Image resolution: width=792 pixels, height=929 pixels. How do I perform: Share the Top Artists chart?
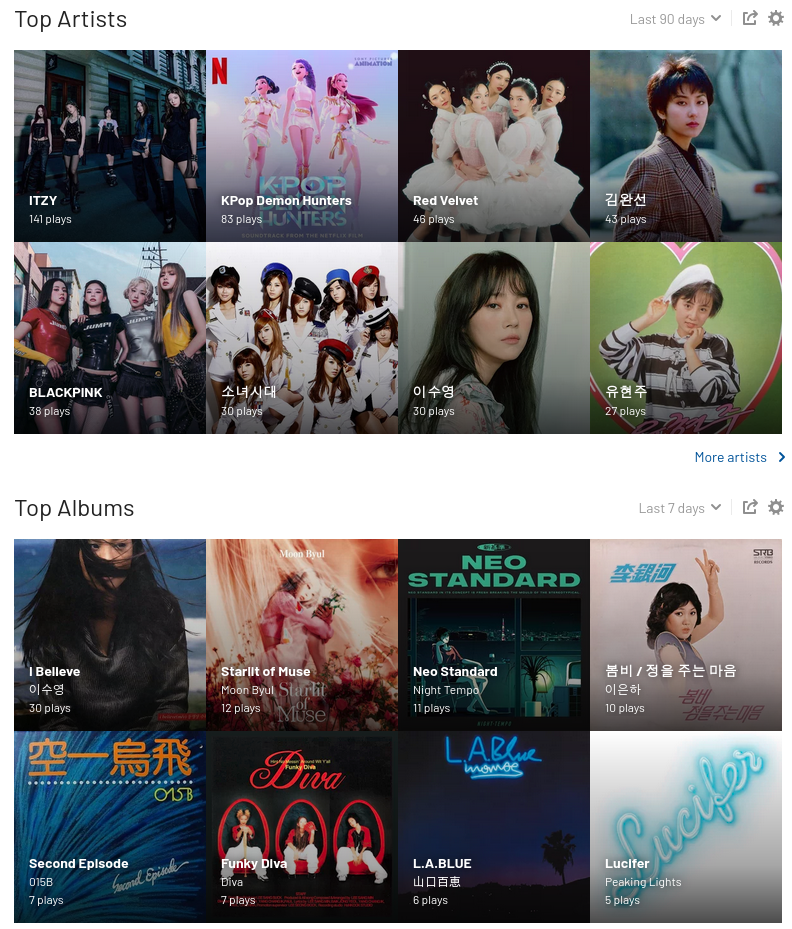750,18
